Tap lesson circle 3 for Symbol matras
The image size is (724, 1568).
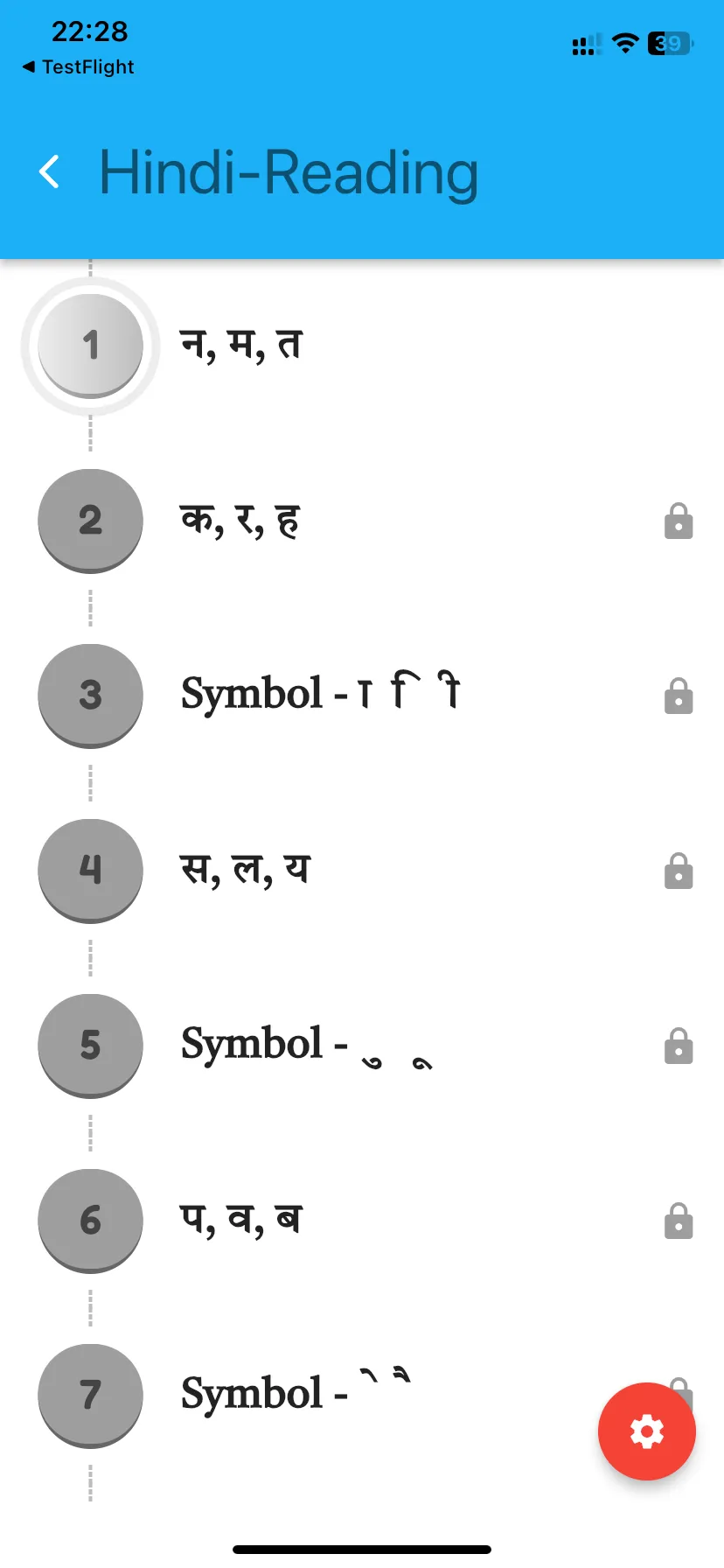pos(90,696)
